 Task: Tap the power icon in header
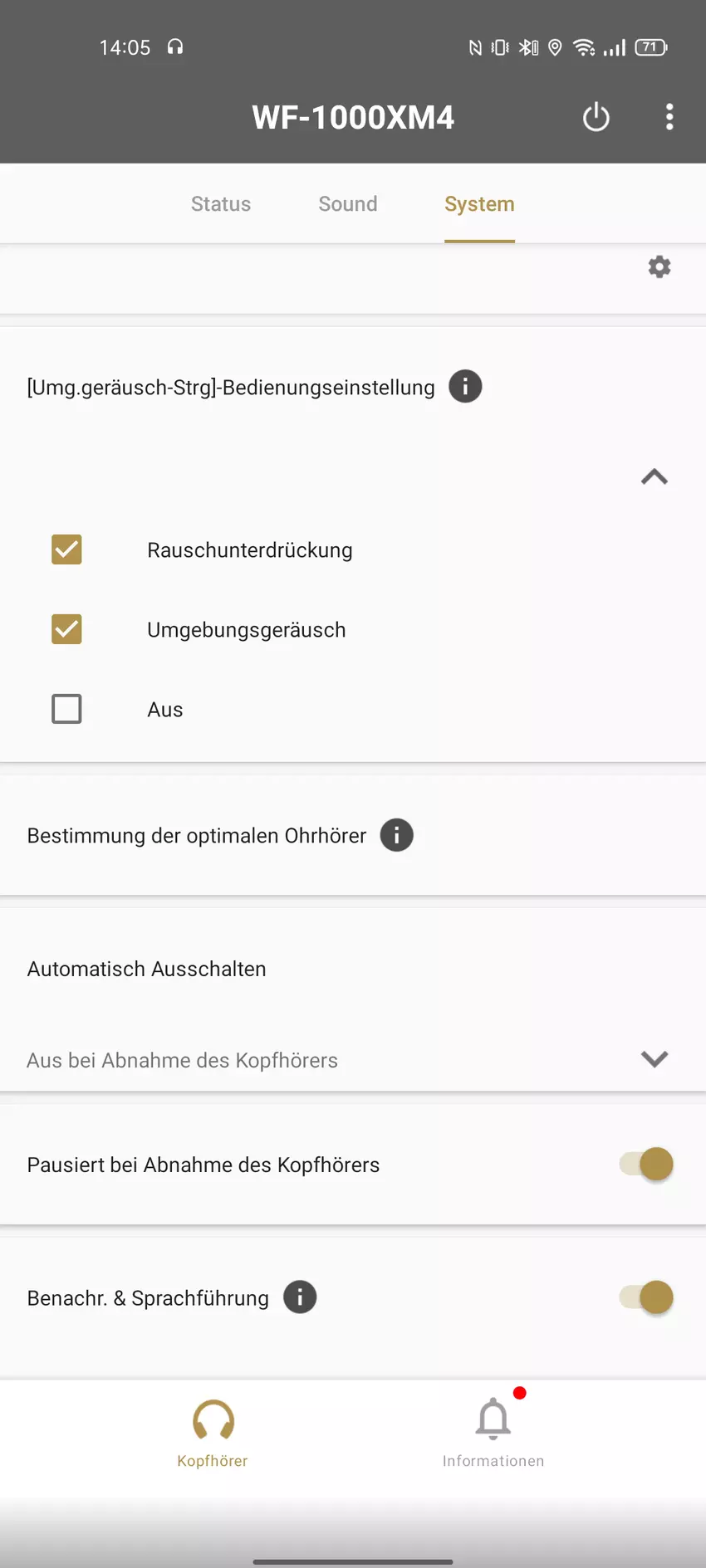596,117
